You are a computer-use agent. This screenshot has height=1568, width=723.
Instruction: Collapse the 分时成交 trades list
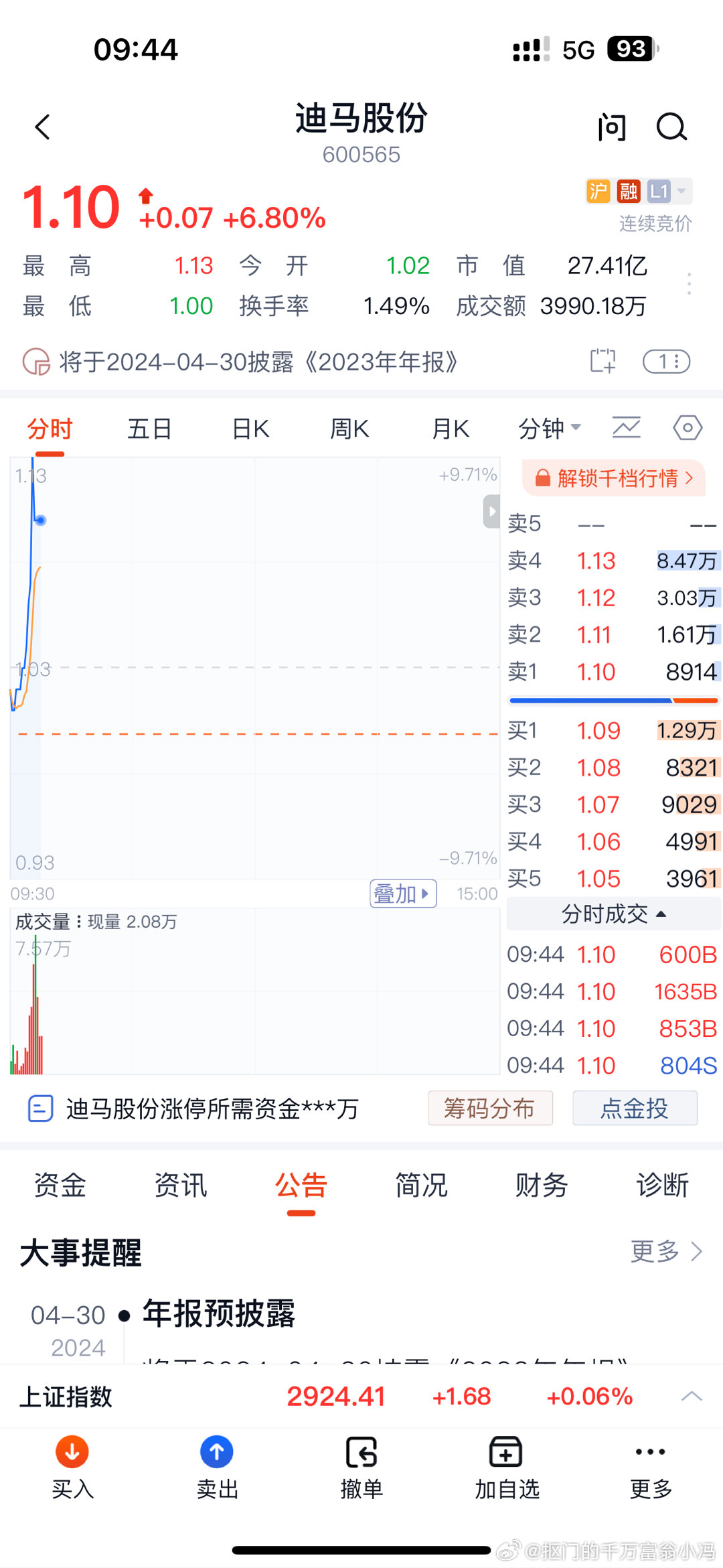point(613,914)
